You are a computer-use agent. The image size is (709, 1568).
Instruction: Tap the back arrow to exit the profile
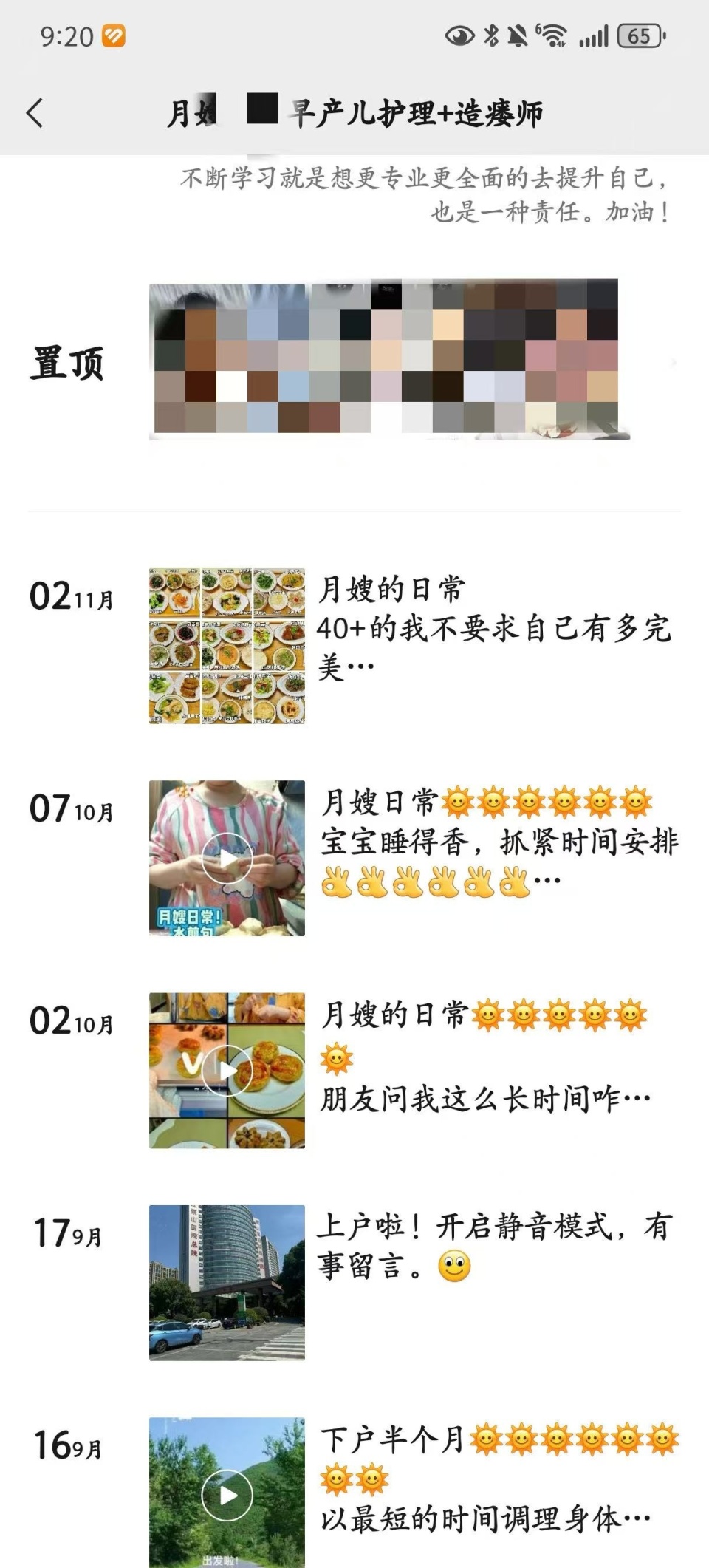pyautogui.click(x=33, y=112)
